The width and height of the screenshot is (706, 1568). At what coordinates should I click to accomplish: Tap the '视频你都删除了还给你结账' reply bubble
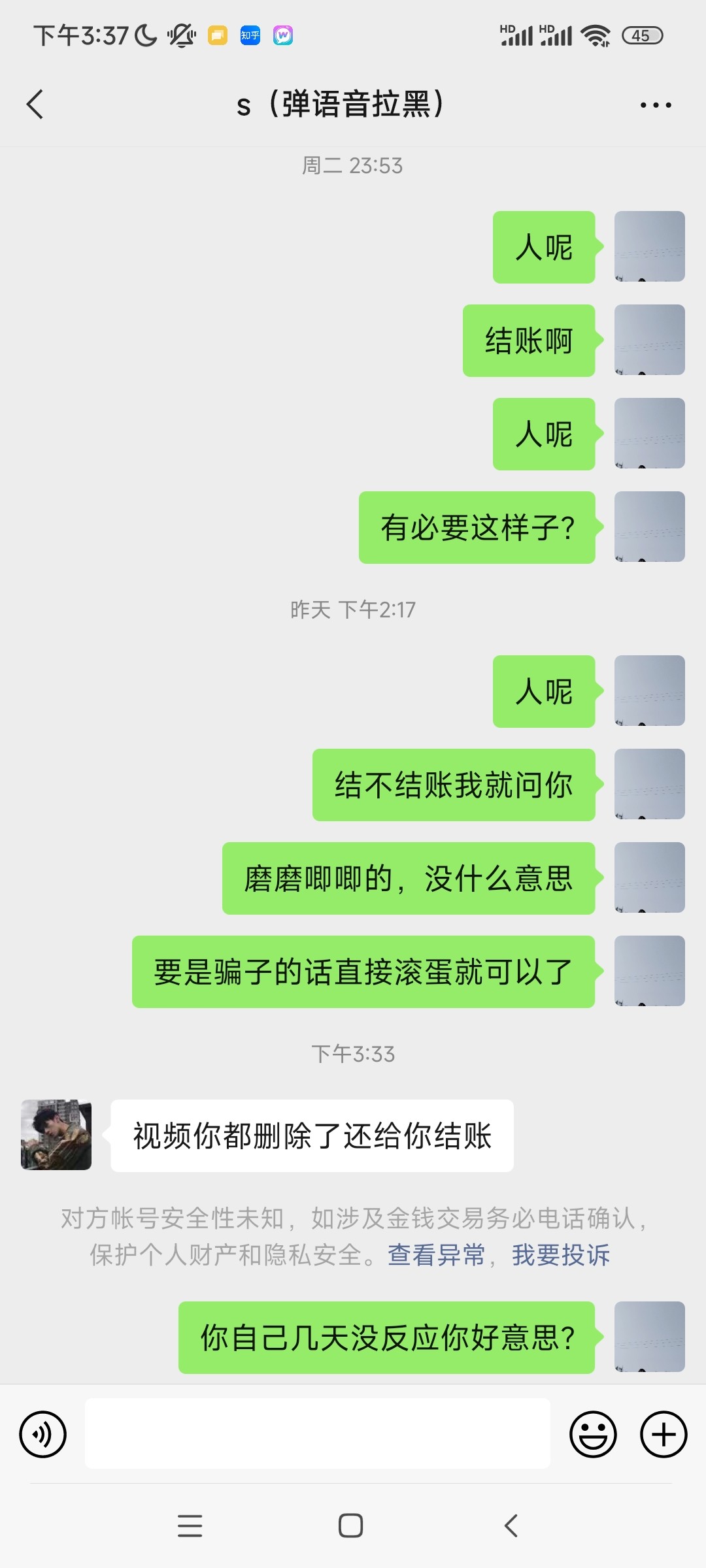coord(312,1135)
